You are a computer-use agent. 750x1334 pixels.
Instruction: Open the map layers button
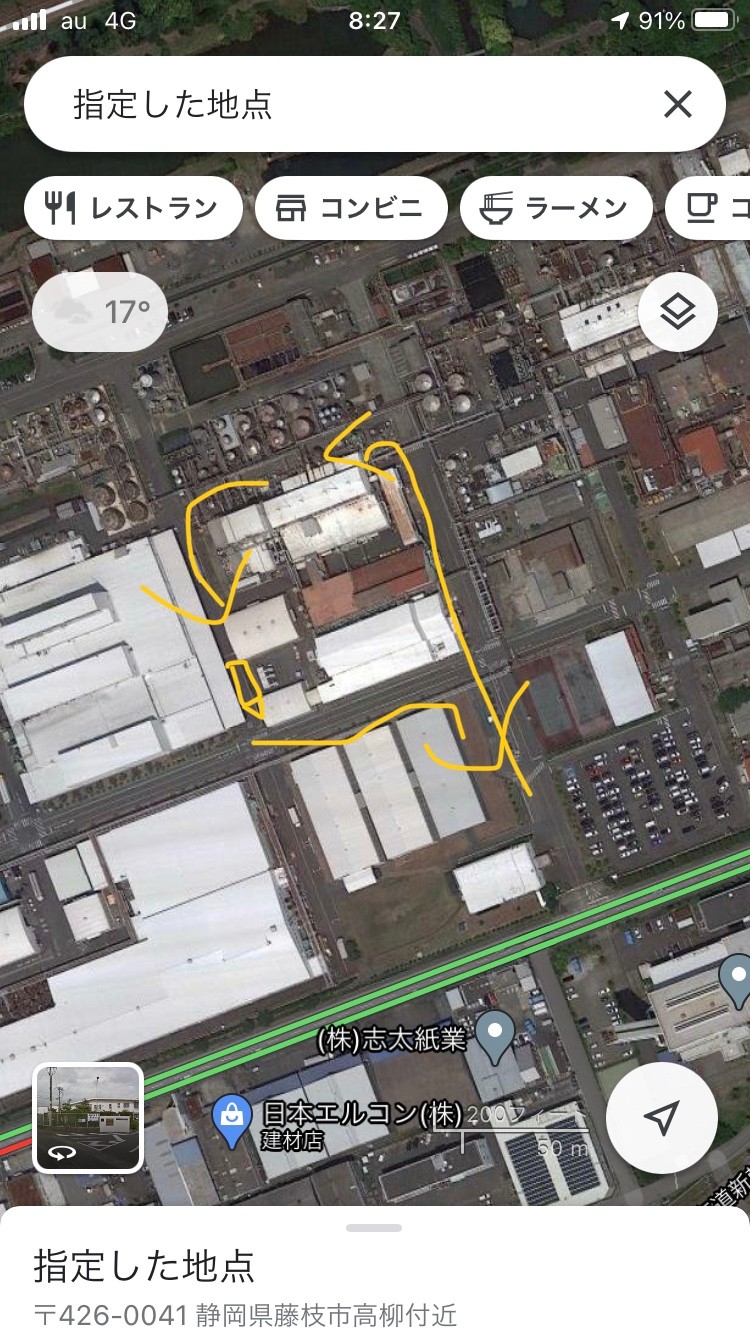pyautogui.click(x=678, y=313)
